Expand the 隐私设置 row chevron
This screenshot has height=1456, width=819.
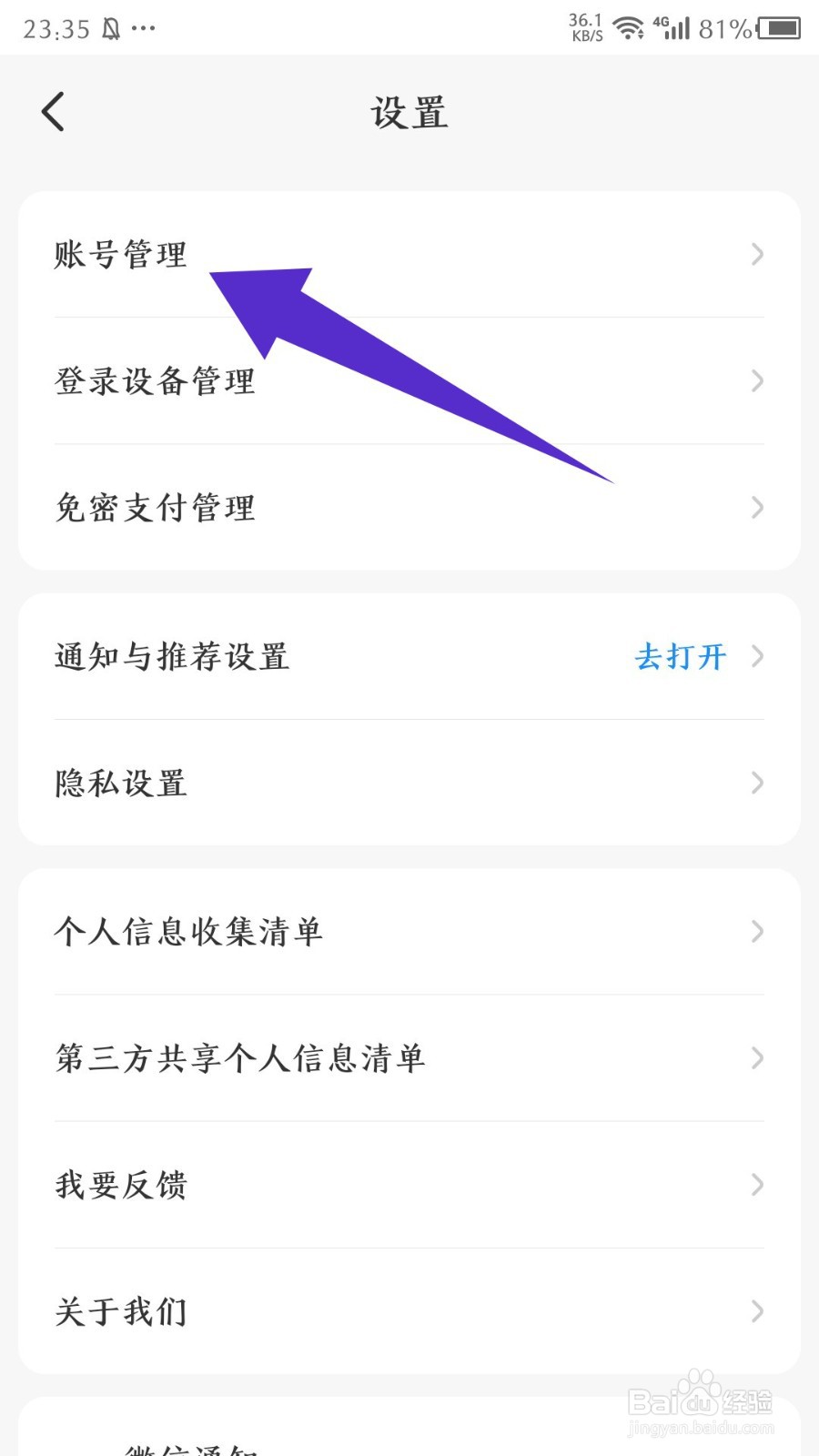coord(758,783)
